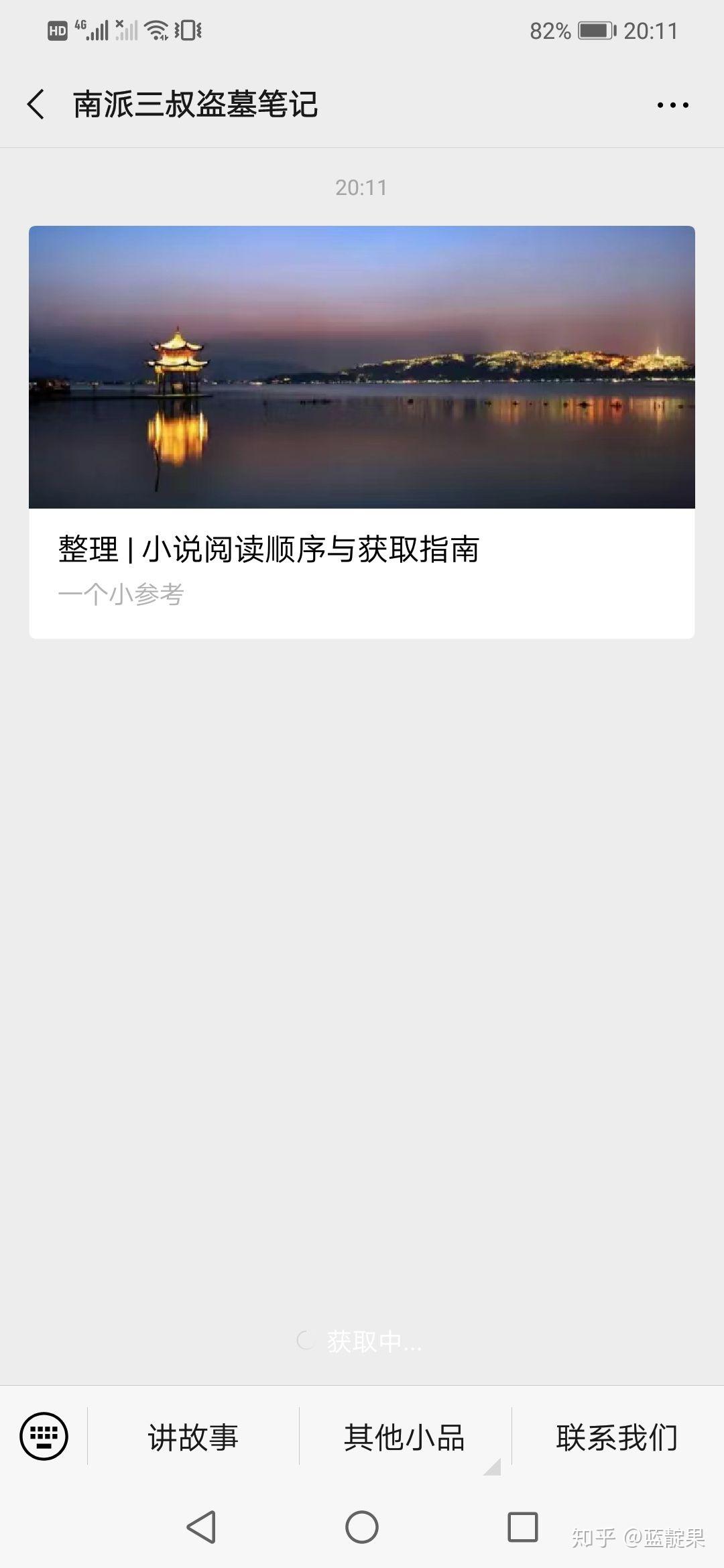Viewport: 724px width, 1568px height.
Task: Open the 联系我们 menu
Action: click(617, 1437)
